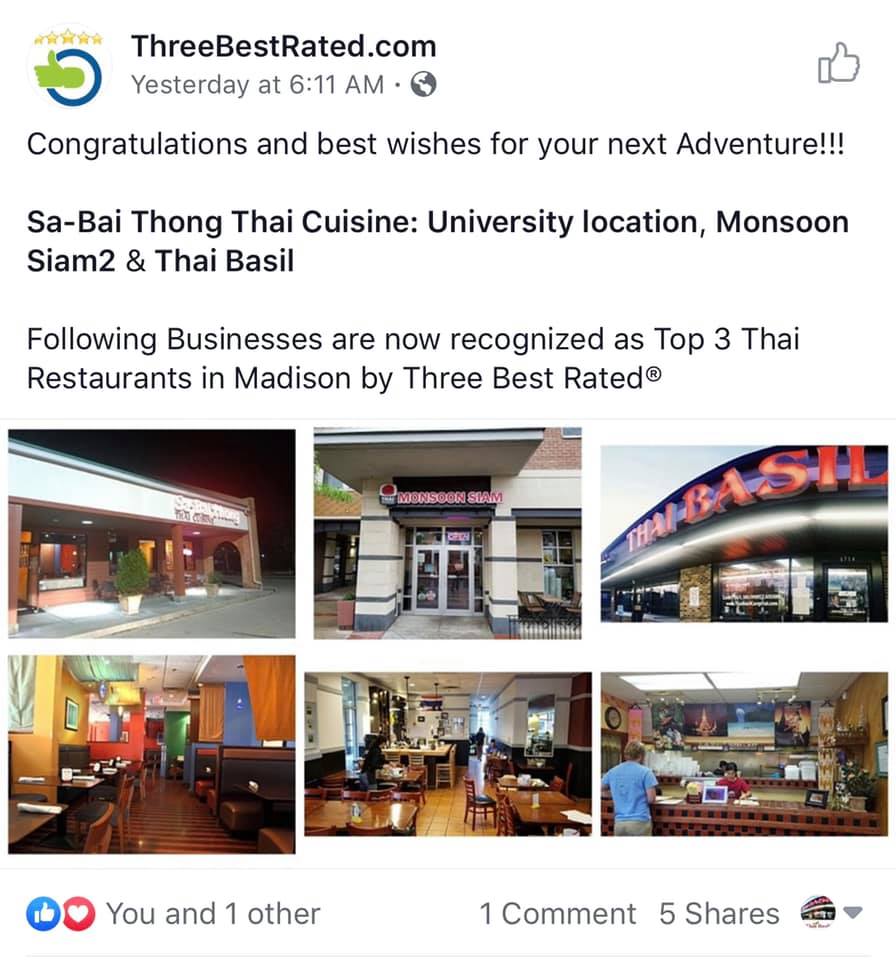Open the ThreeBestRated.com page name
The height and width of the screenshot is (960, 896).
[x=282, y=46]
